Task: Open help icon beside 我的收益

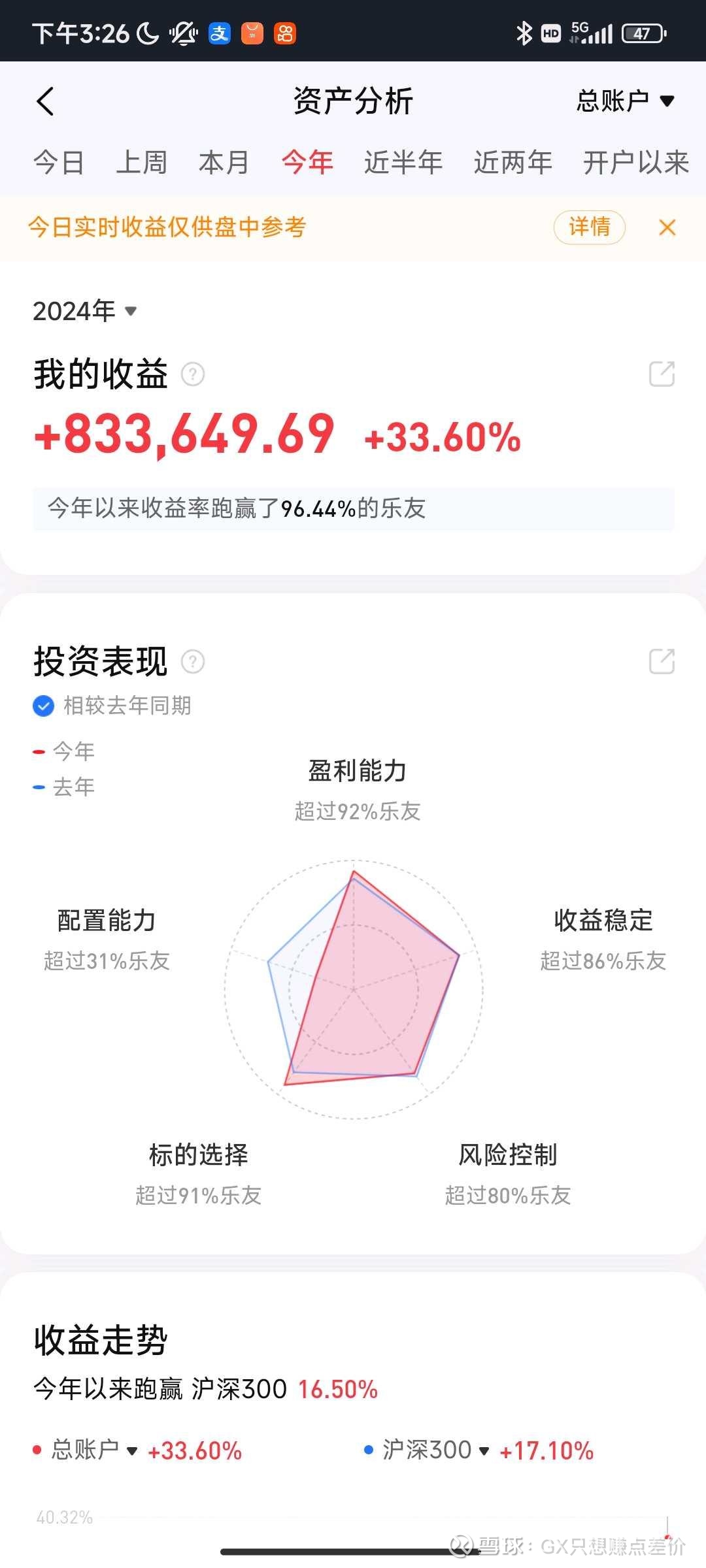Action: [193, 374]
